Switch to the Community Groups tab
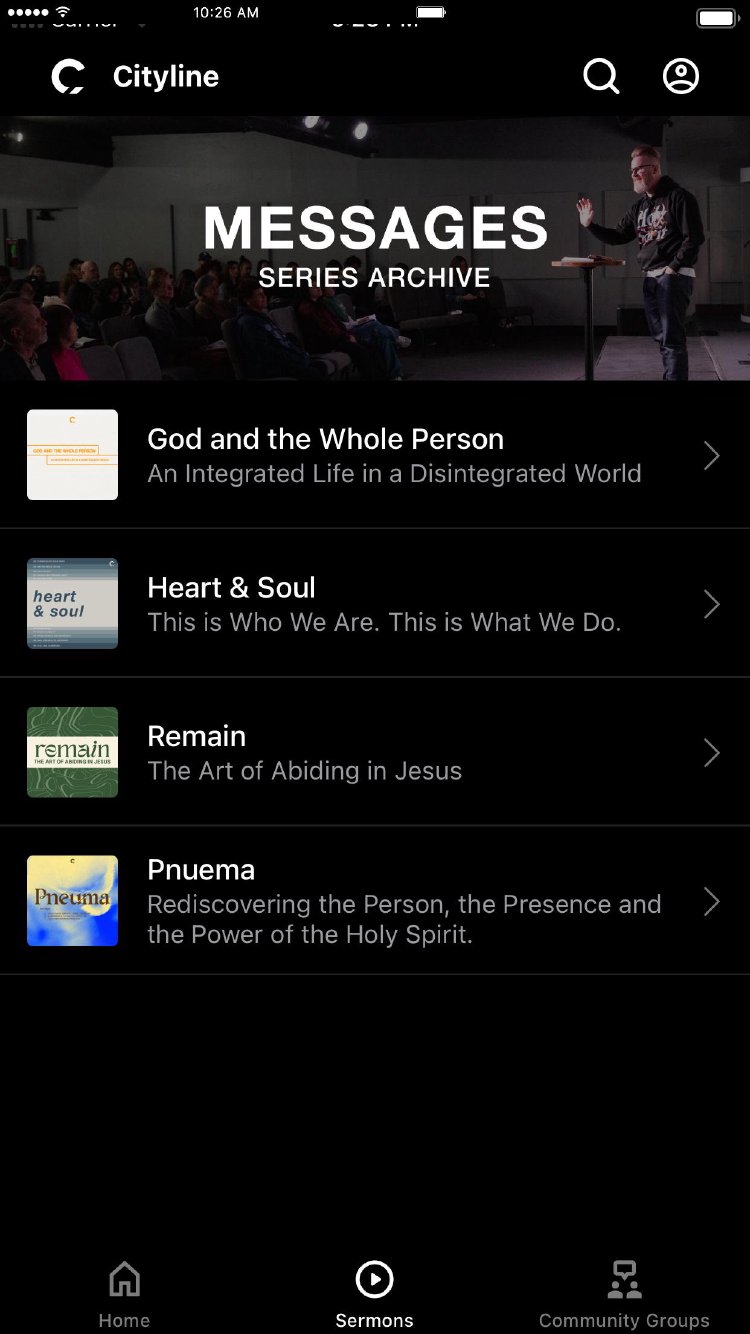This screenshot has height=1334, width=750. (x=624, y=1294)
